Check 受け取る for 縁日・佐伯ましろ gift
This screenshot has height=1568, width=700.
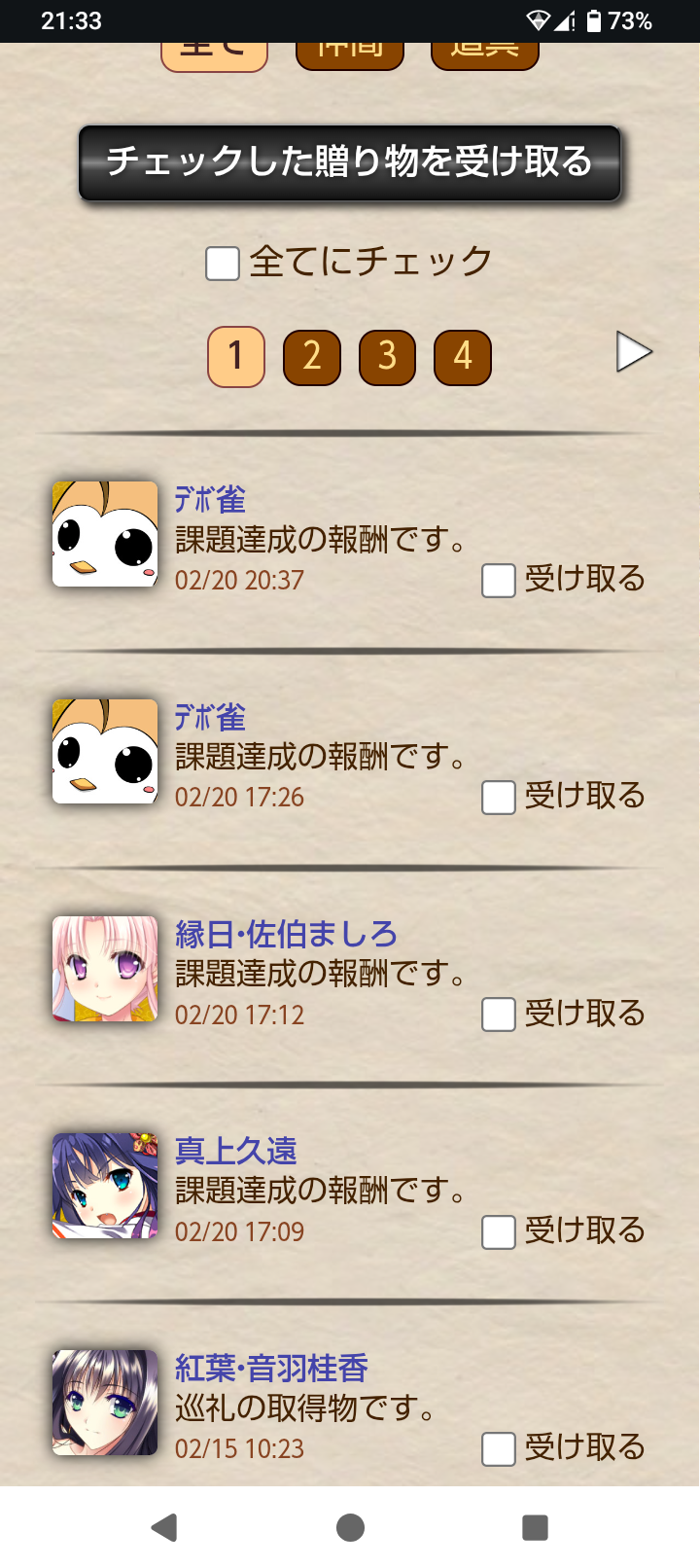[499, 1015]
